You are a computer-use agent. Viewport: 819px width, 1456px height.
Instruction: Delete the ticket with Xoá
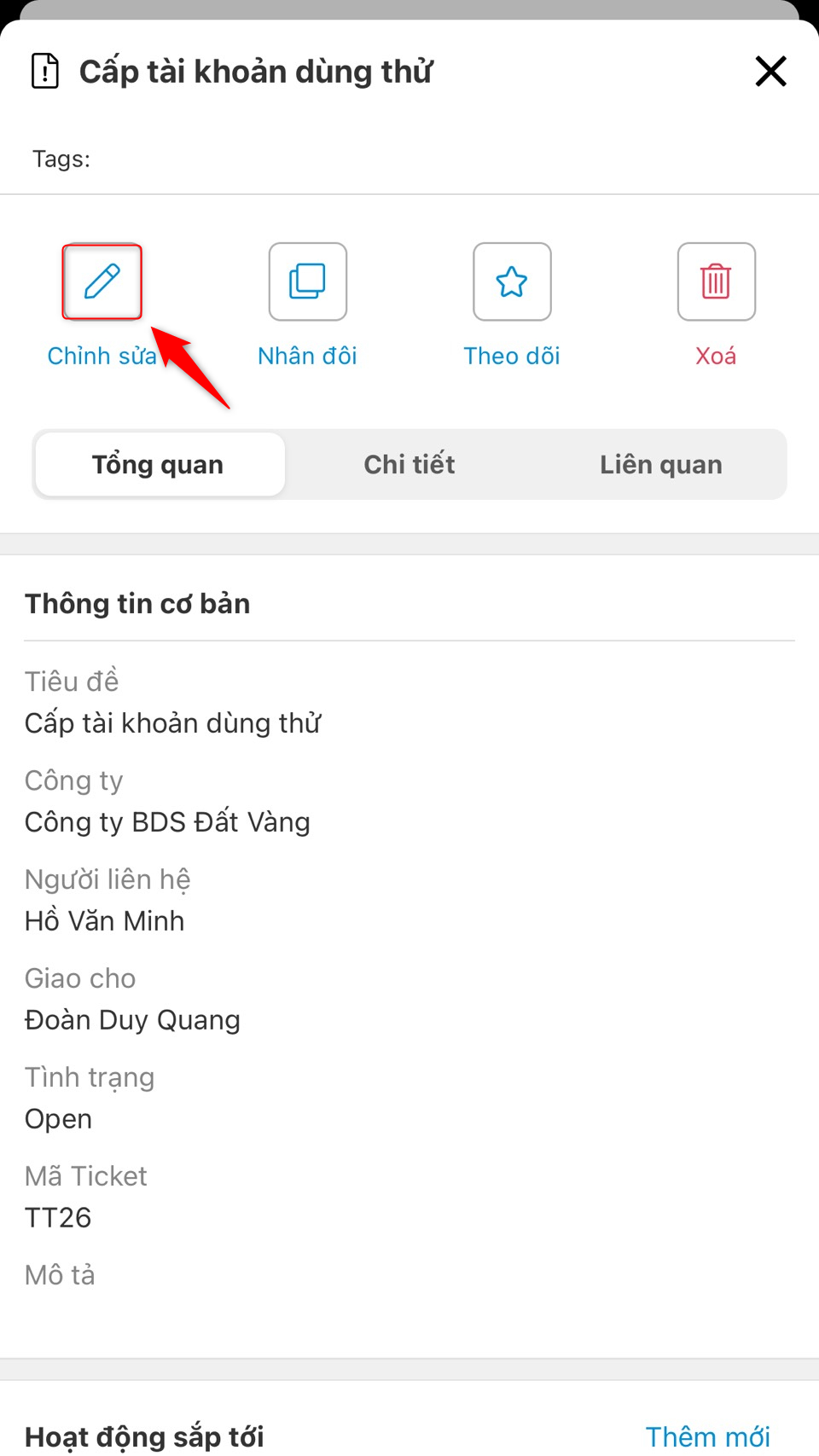tap(716, 282)
